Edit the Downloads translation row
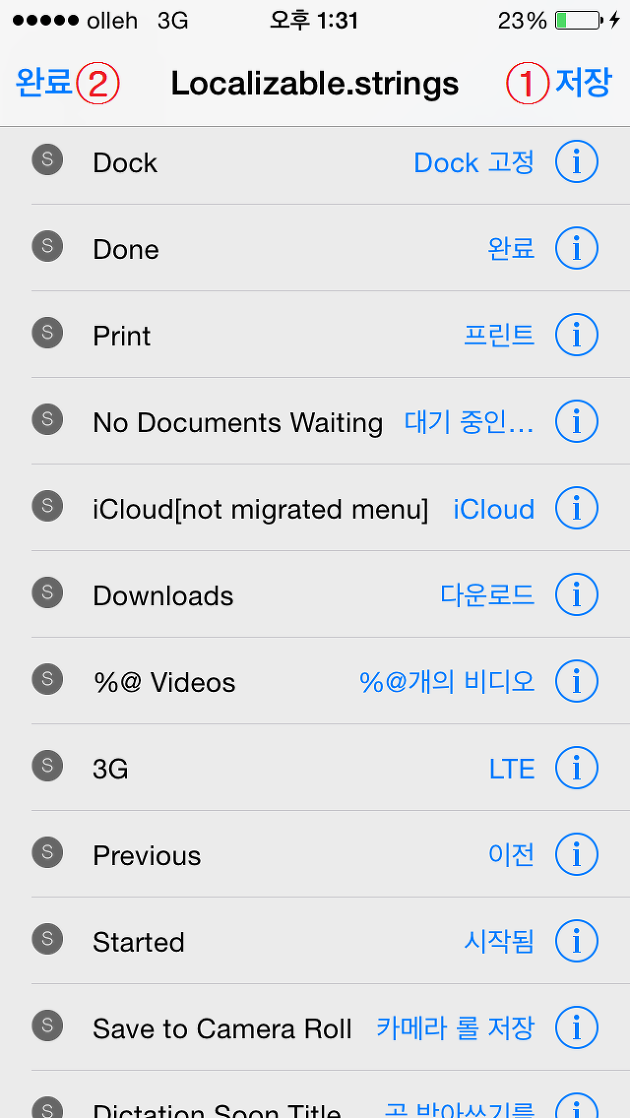The image size is (630, 1118). pyautogui.click(x=315, y=595)
